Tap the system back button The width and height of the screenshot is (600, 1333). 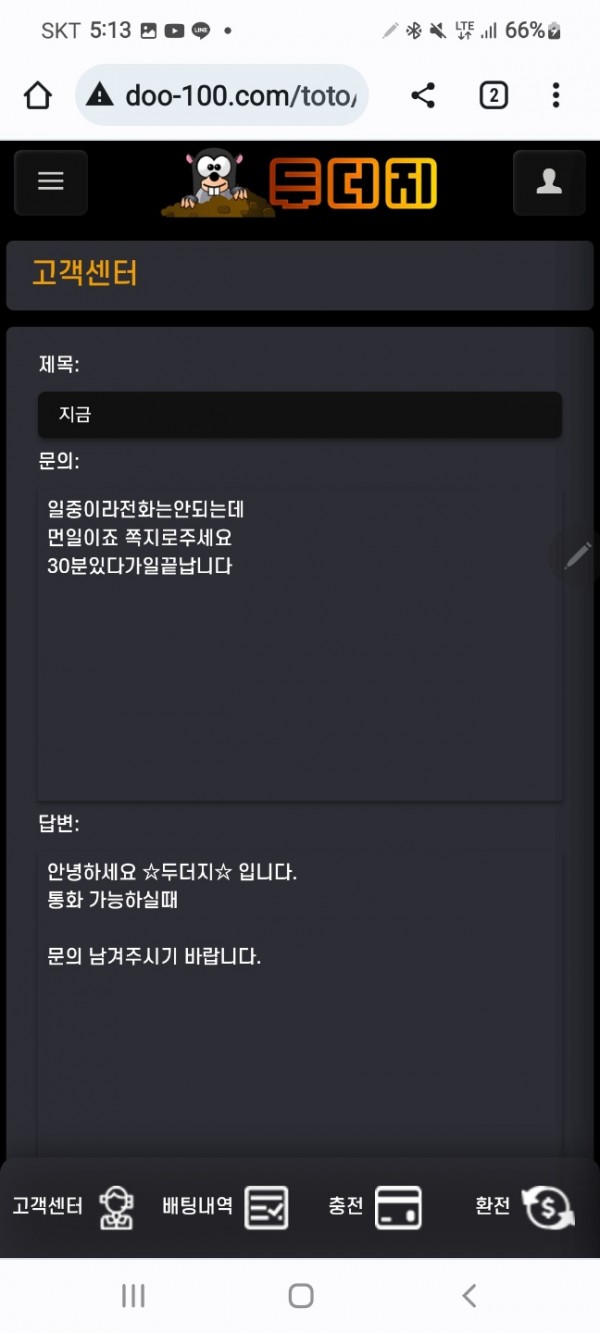point(468,1296)
